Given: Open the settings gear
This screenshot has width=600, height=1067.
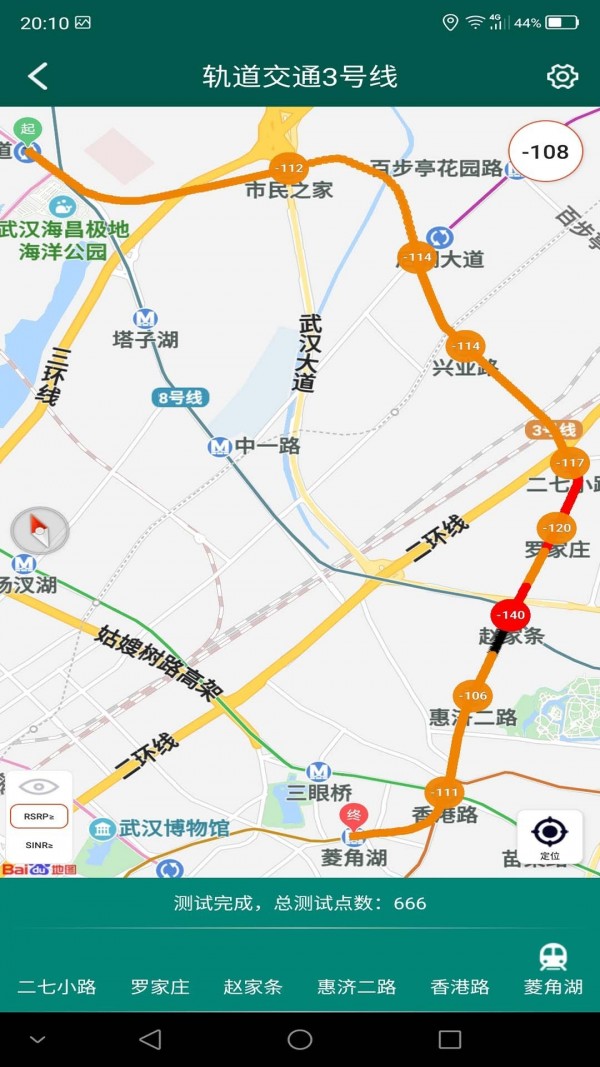Looking at the screenshot, I should (563, 76).
